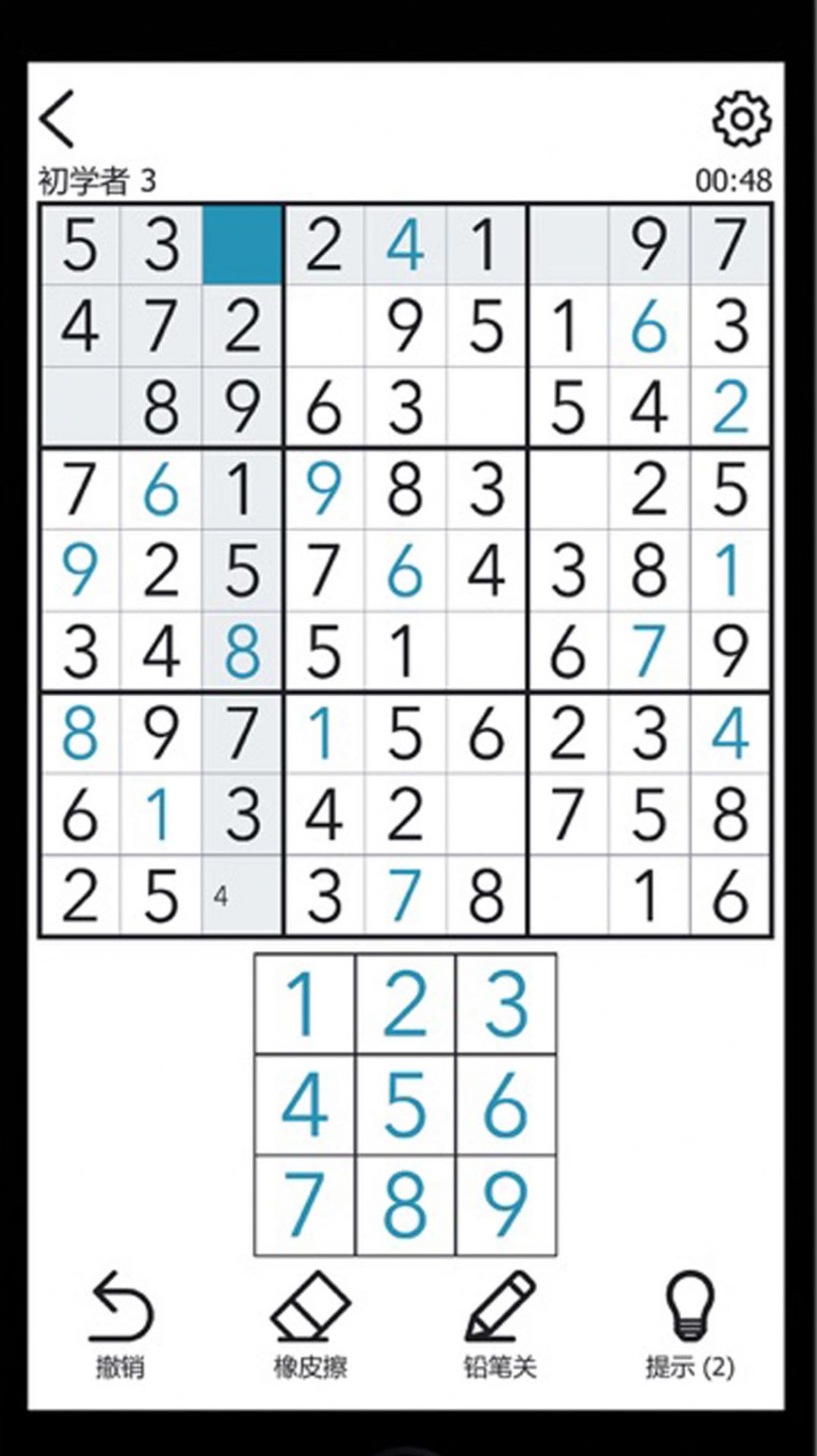Enter number 7 from the keypad
This screenshot has width=817, height=1456.
click(x=304, y=1205)
